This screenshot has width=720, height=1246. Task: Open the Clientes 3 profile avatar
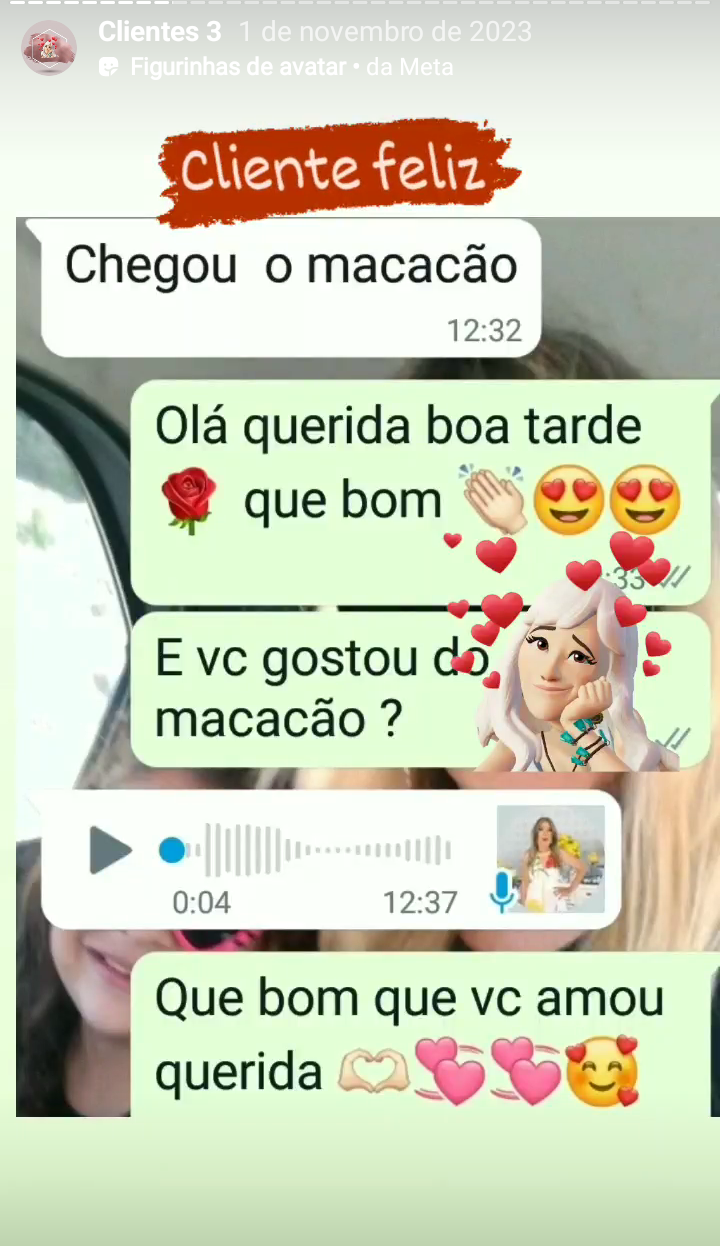pos(49,48)
